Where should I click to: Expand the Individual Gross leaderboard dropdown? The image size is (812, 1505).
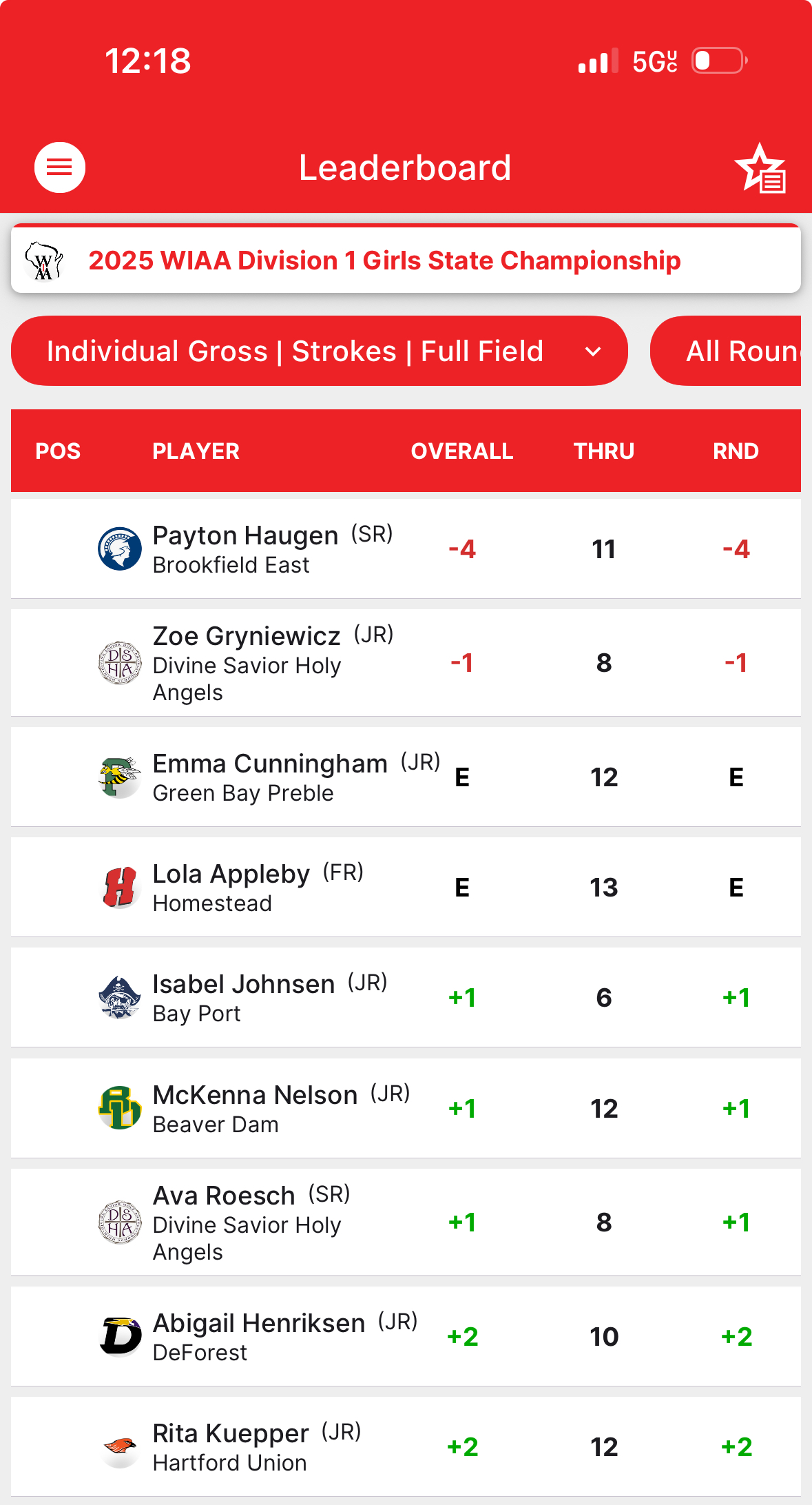320,351
